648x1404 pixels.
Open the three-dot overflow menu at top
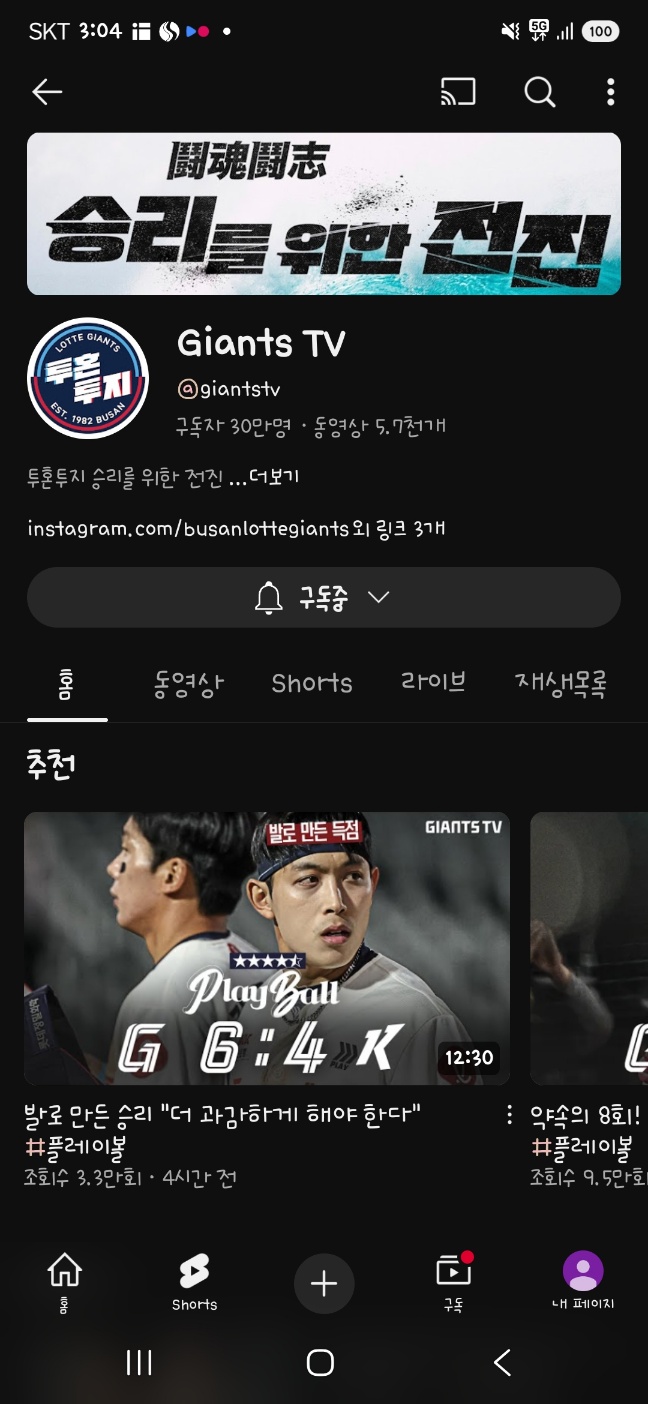tap(610, 92)
